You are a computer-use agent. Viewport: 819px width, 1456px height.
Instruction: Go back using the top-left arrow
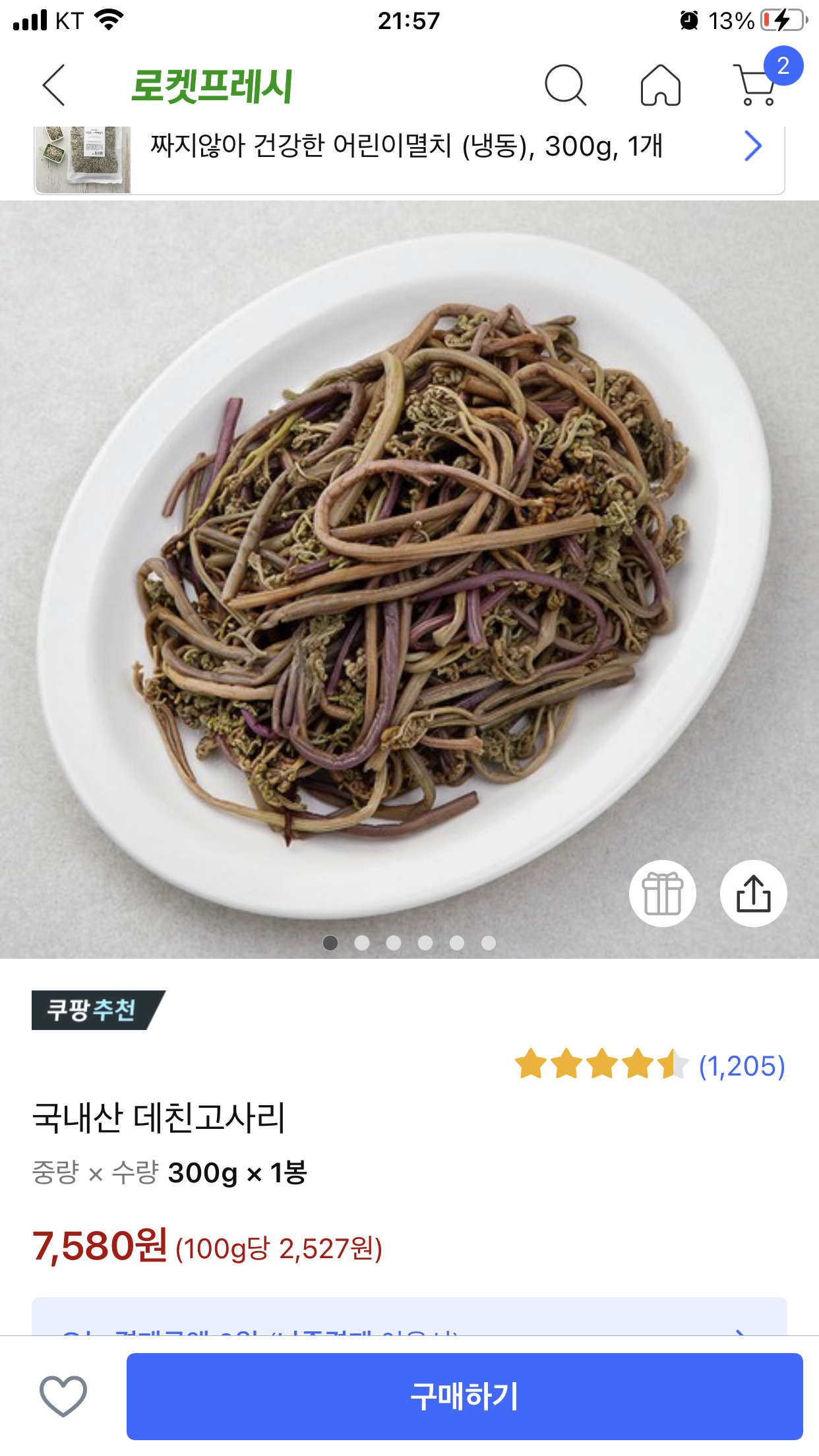pos(54,85)
